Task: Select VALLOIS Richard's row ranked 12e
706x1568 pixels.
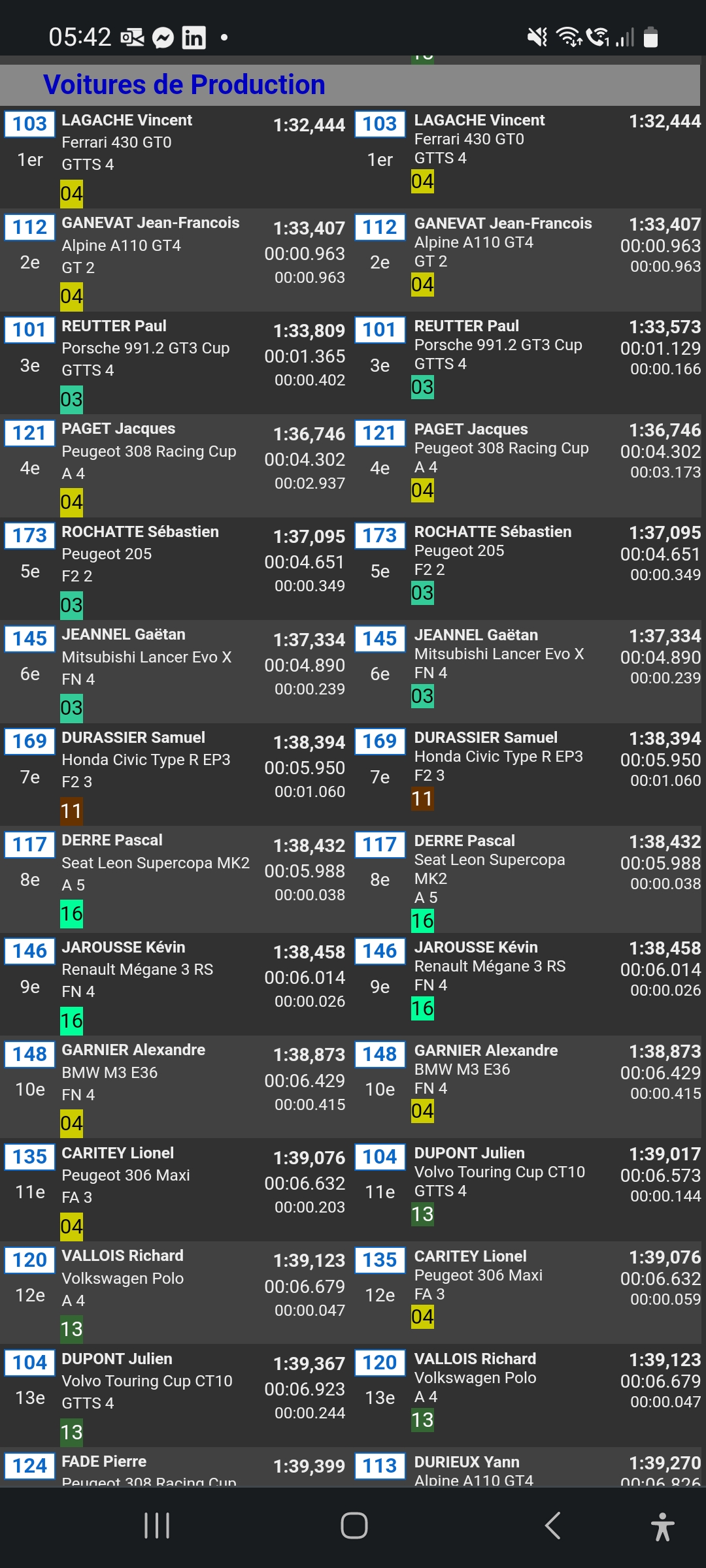Action: [176, 1291]
